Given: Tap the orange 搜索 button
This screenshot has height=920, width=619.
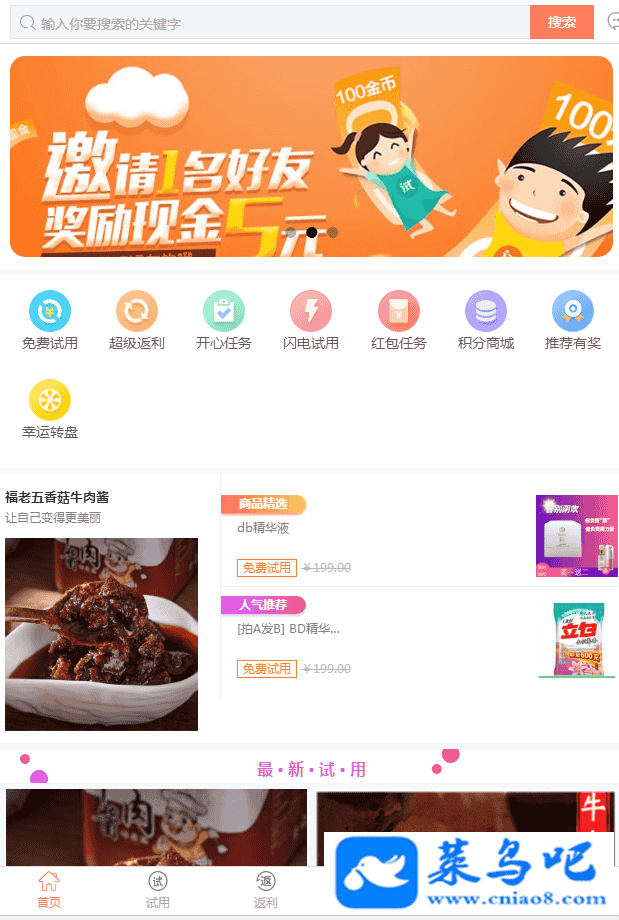Looking at the screenshot, I should (x=561, y=22).
